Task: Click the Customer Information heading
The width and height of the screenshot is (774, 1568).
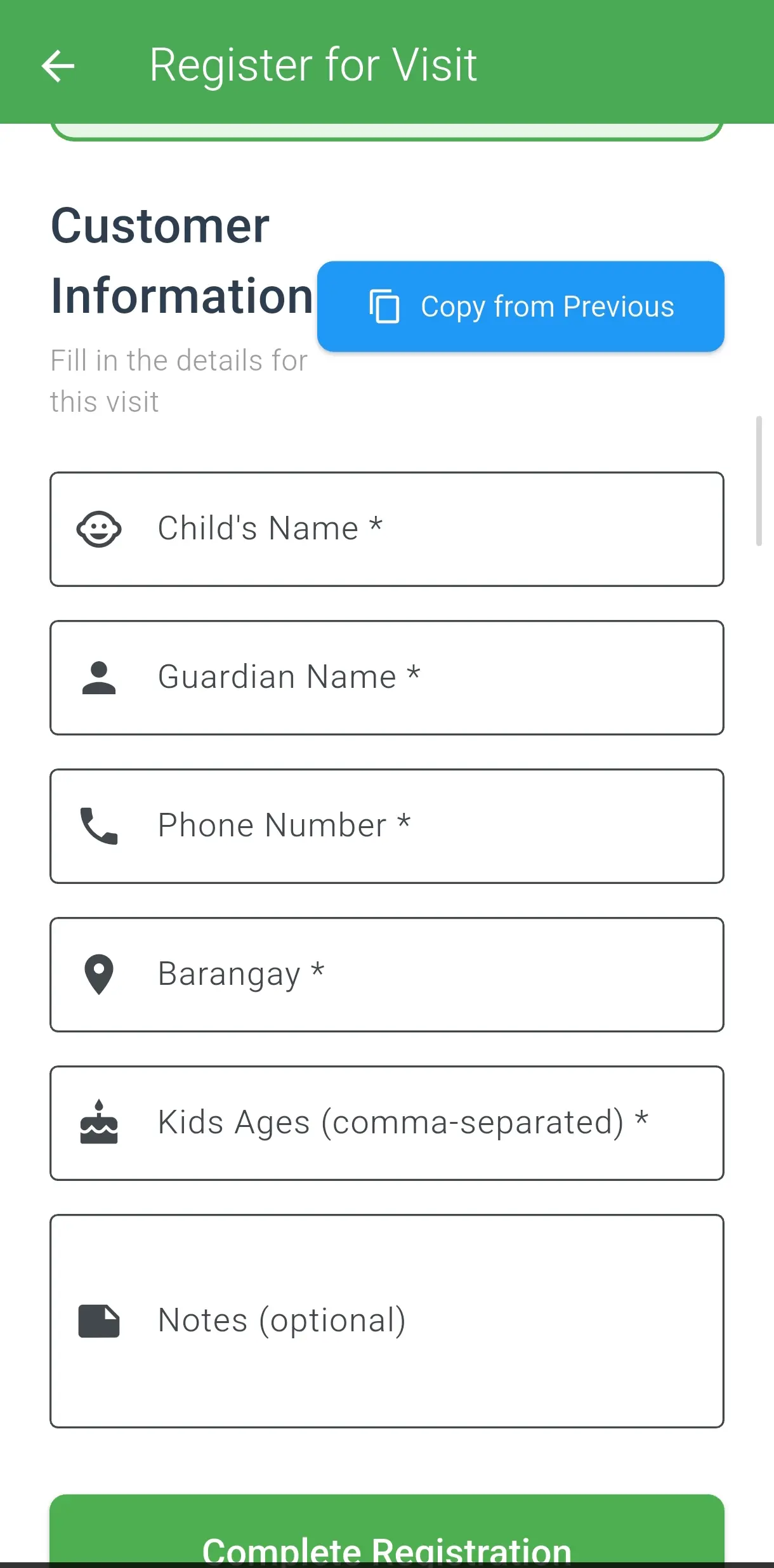Action: point(181,259)
